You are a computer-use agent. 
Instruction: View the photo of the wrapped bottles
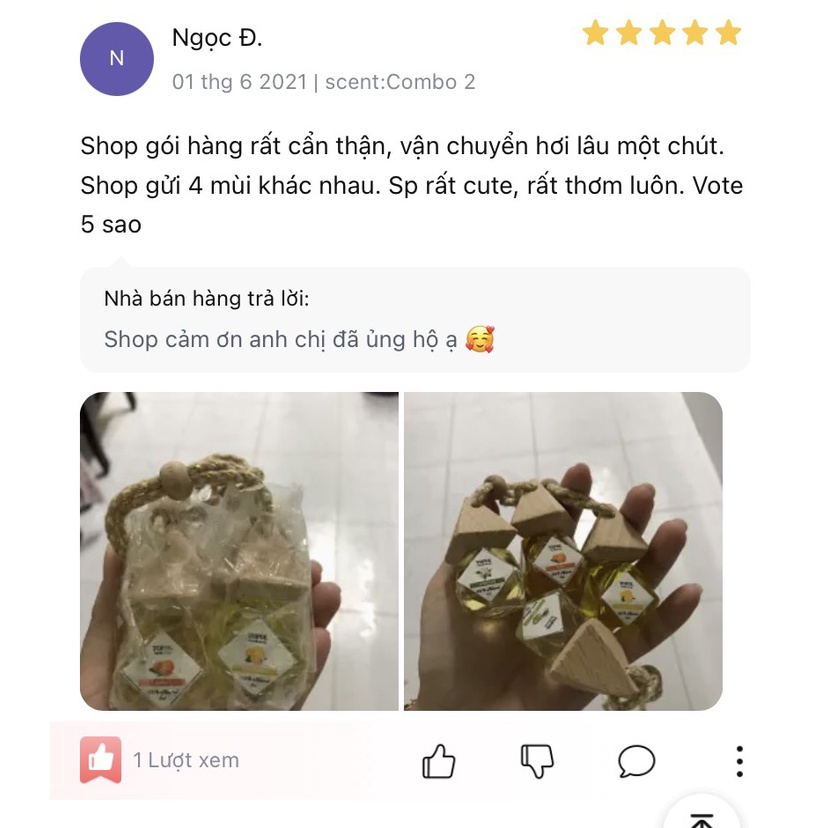tap(239, 551)
